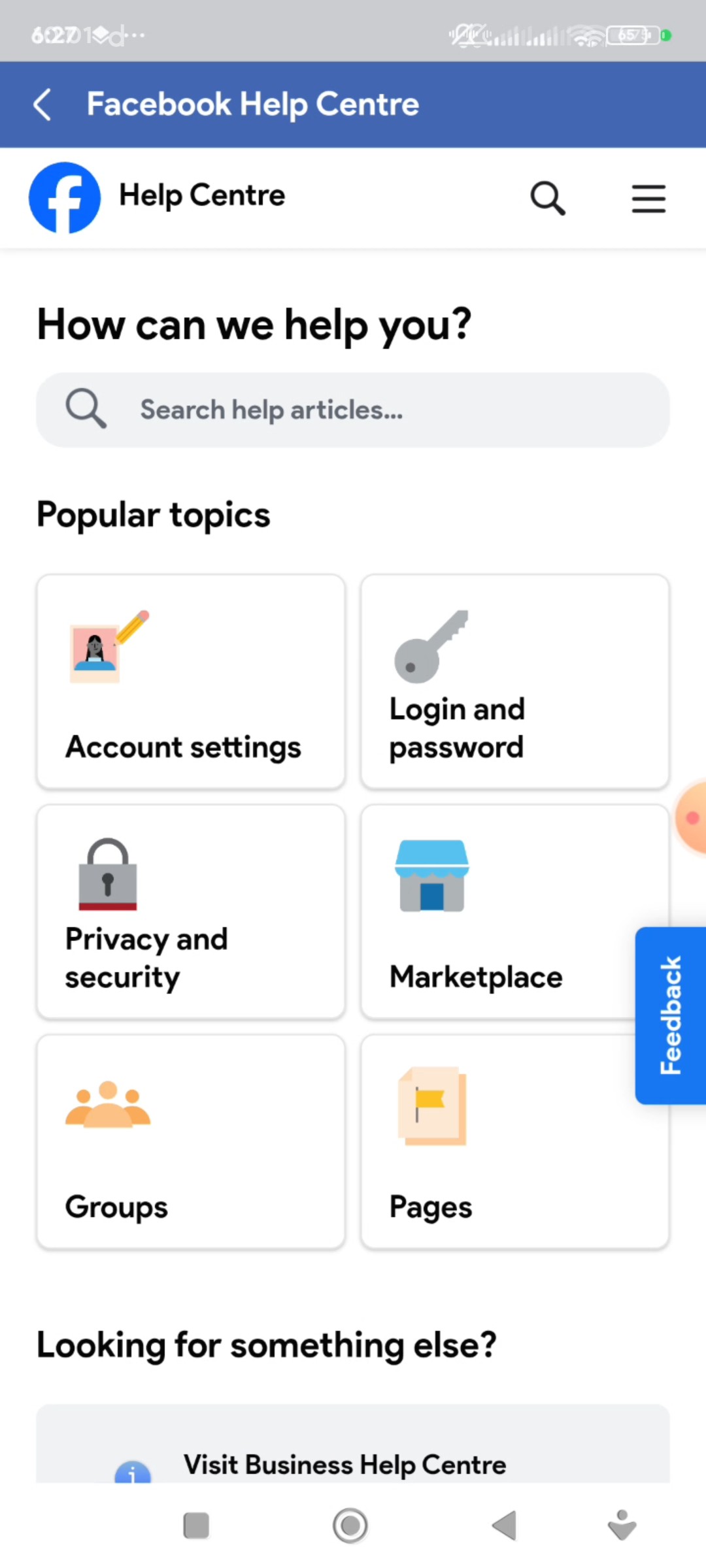Tap the Facebook logo in the header
Viewport: 706px width, 1568px height.
pos(65,197)
